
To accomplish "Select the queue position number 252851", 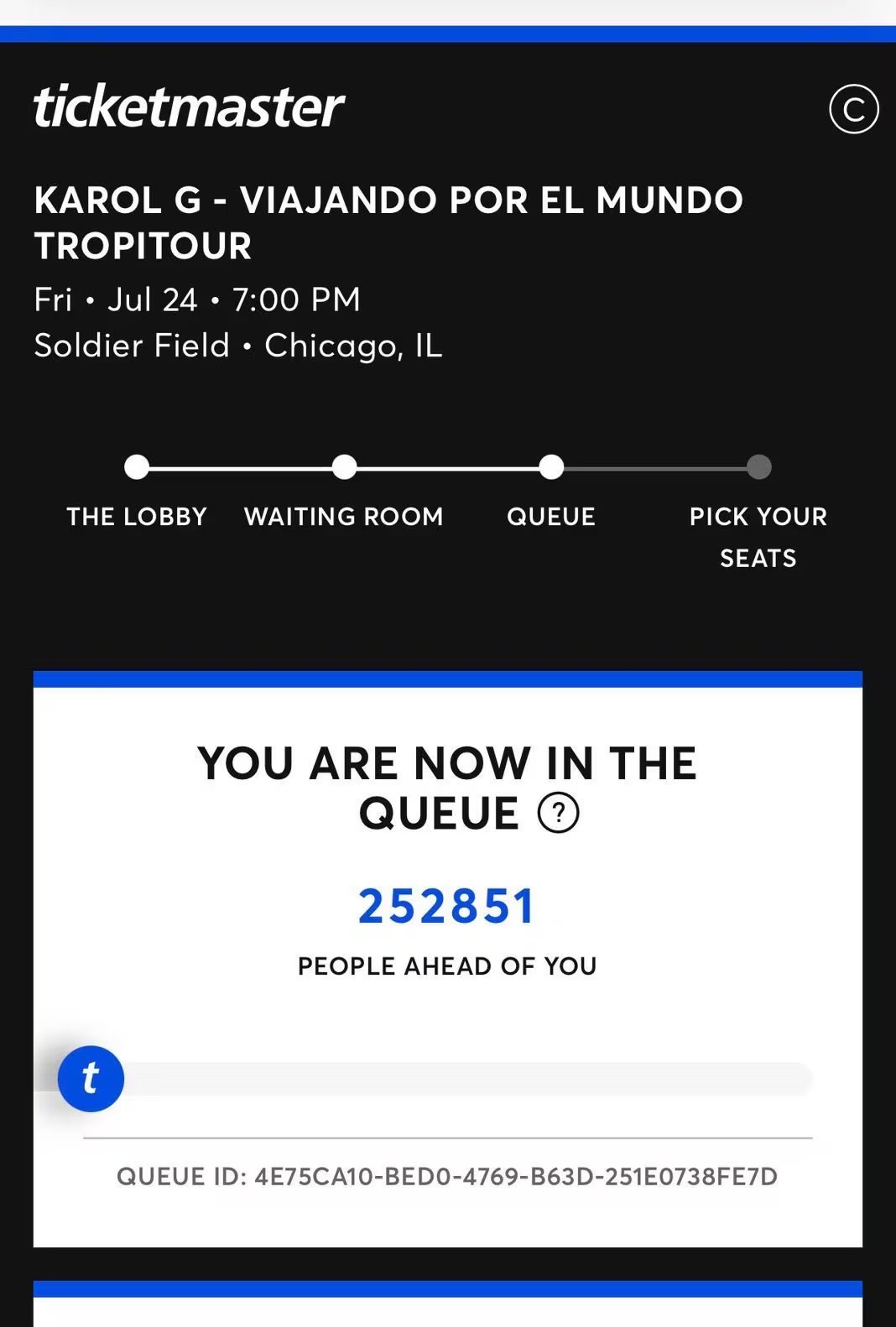I will pyautogui.click(x=447, y=904).
